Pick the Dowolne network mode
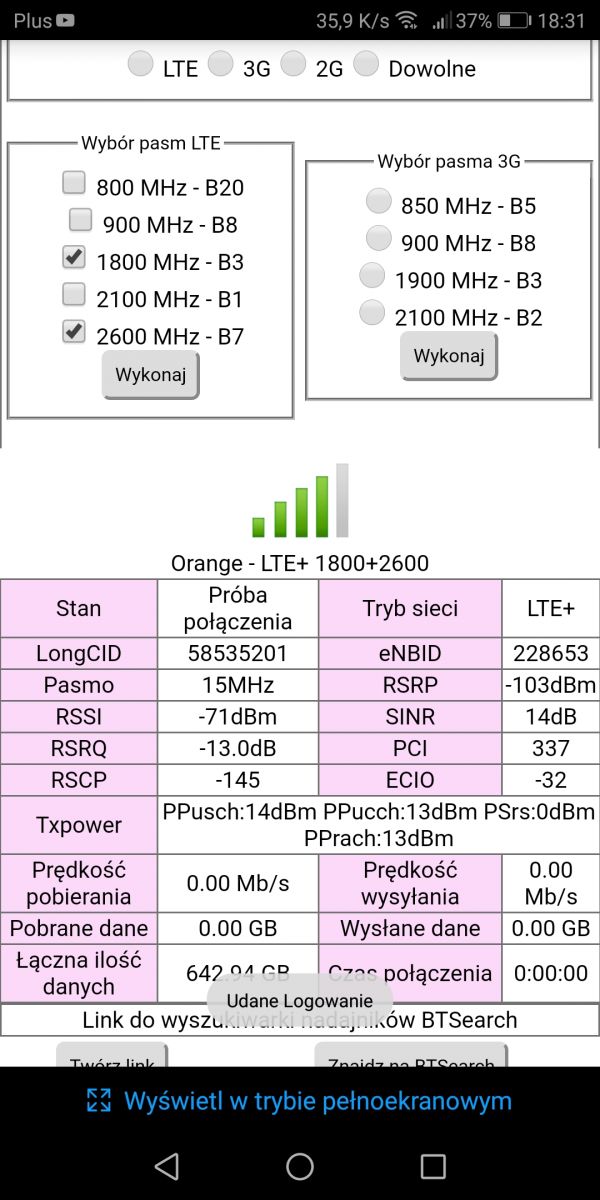 (366, 64)
